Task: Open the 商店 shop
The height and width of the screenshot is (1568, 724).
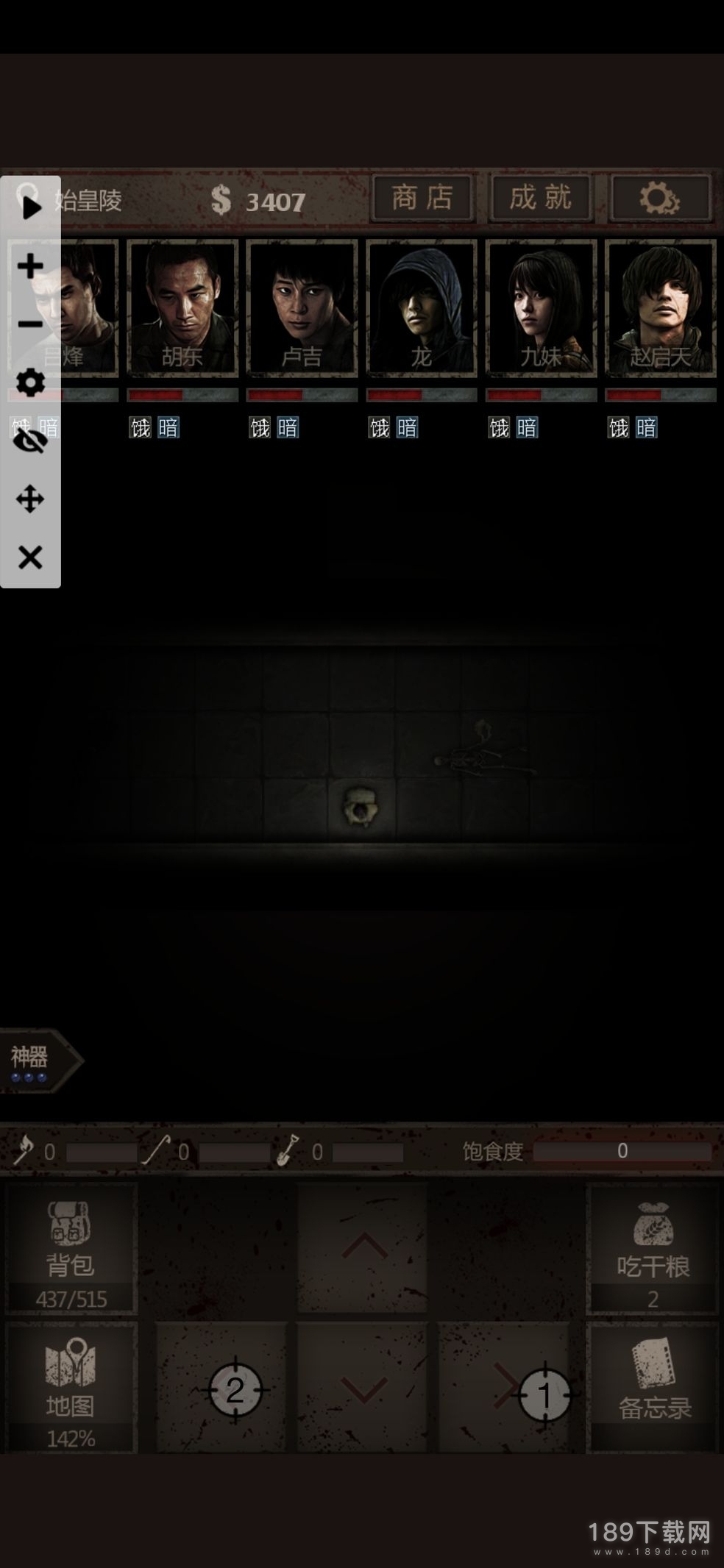Action: tap(422, 198)
